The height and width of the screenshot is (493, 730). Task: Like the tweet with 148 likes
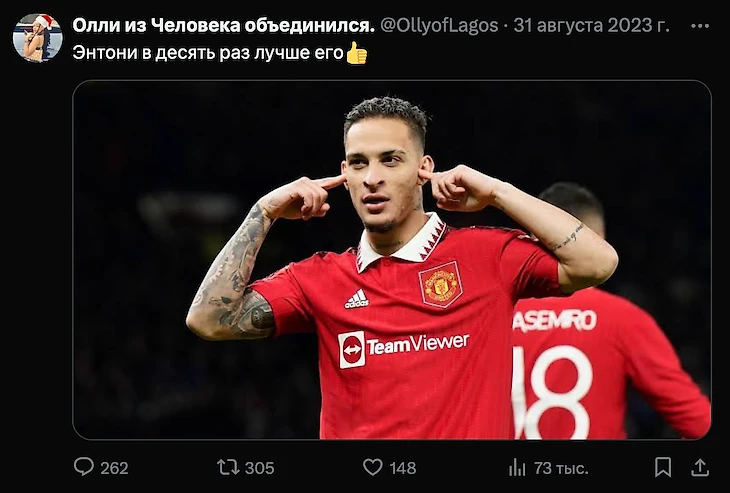point(373,467)
